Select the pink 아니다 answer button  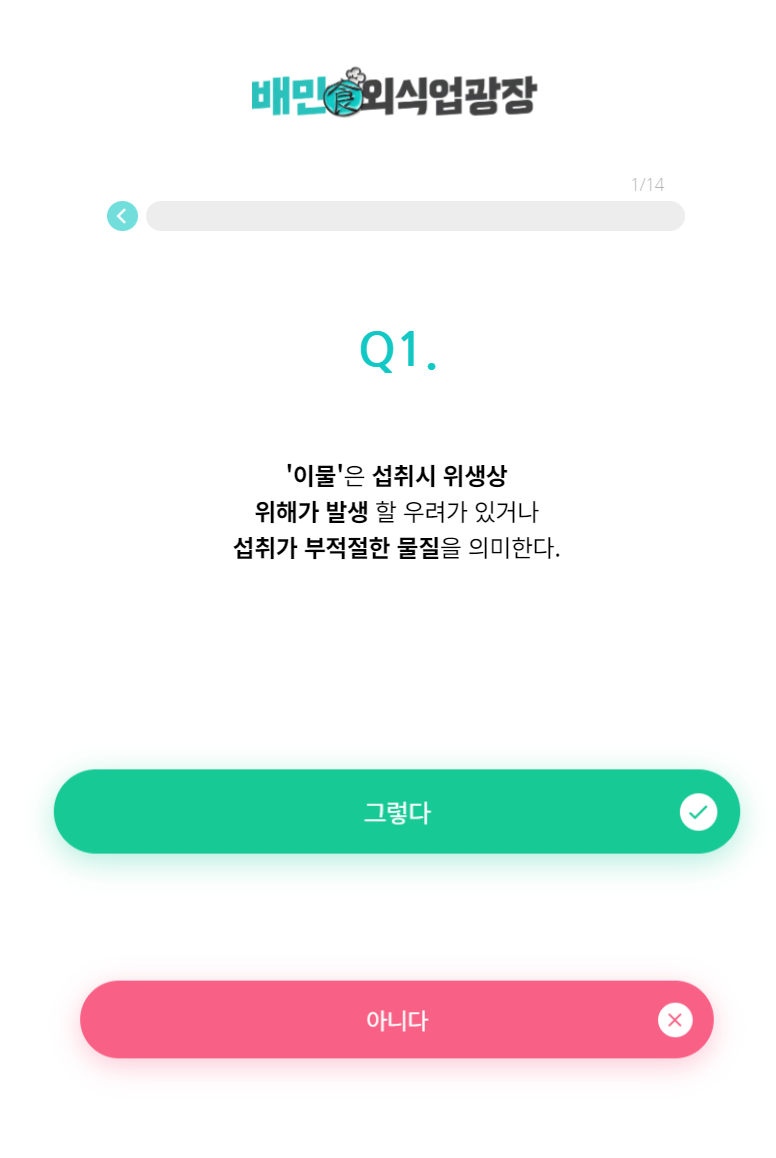pos(397,1020)
